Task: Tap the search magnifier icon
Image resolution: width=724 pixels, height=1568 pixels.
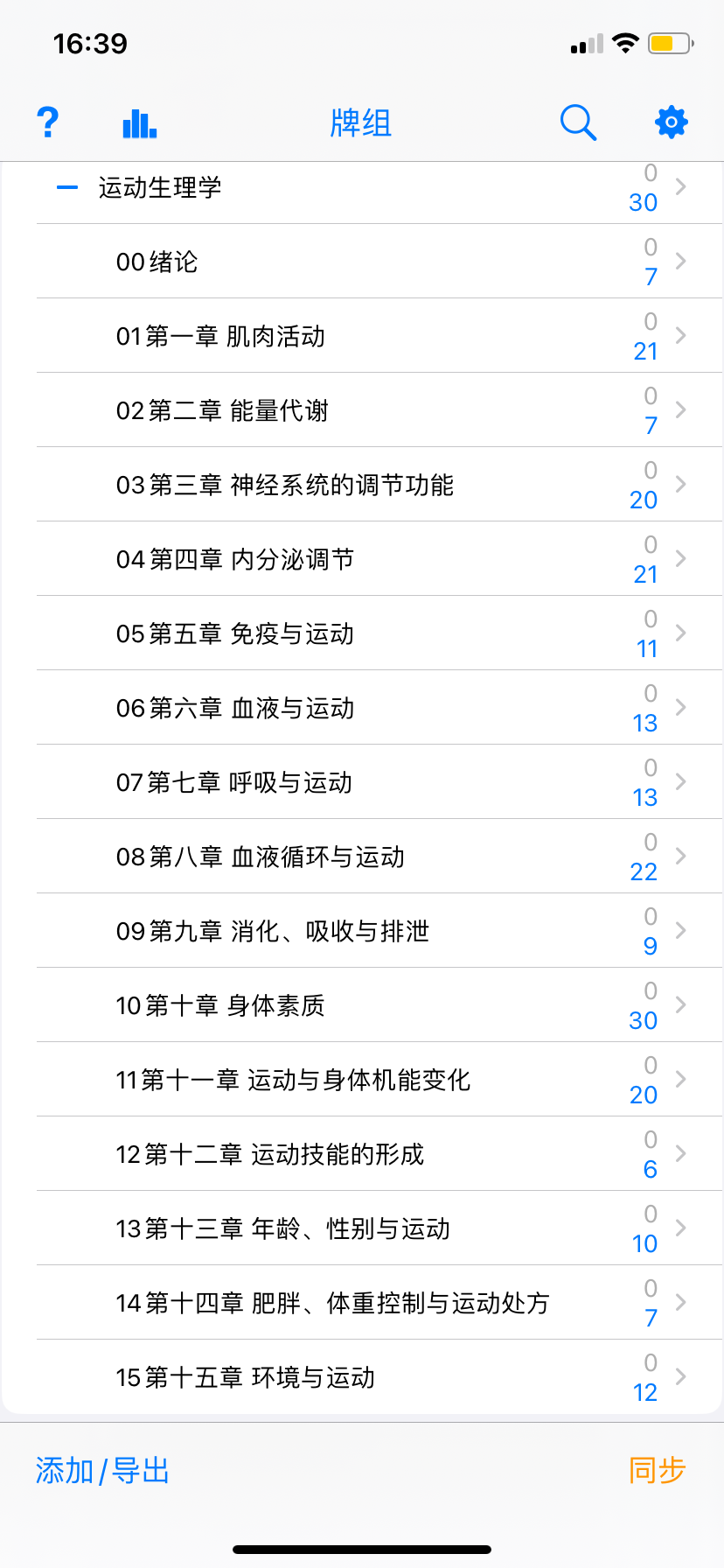Action: coord(578,122)
